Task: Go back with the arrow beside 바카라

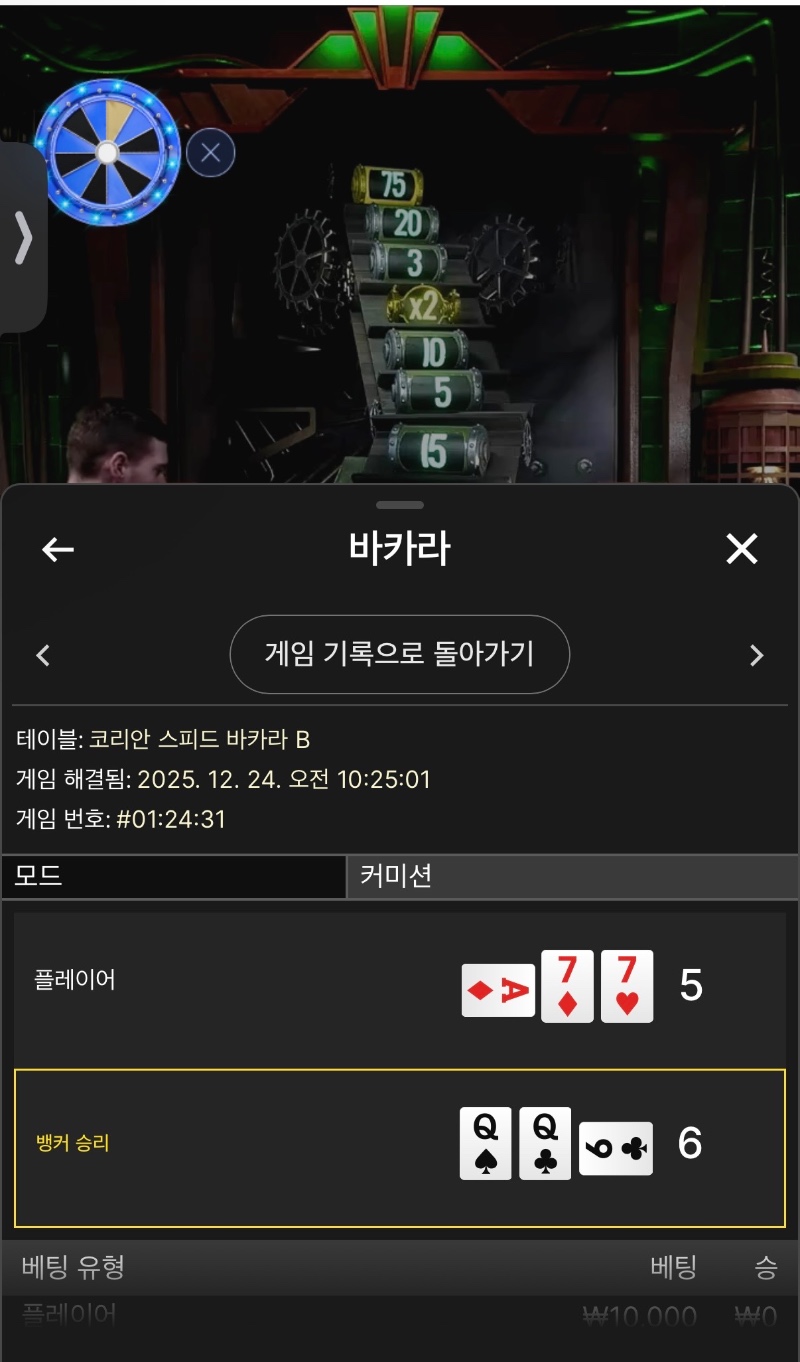Action: 58,549
